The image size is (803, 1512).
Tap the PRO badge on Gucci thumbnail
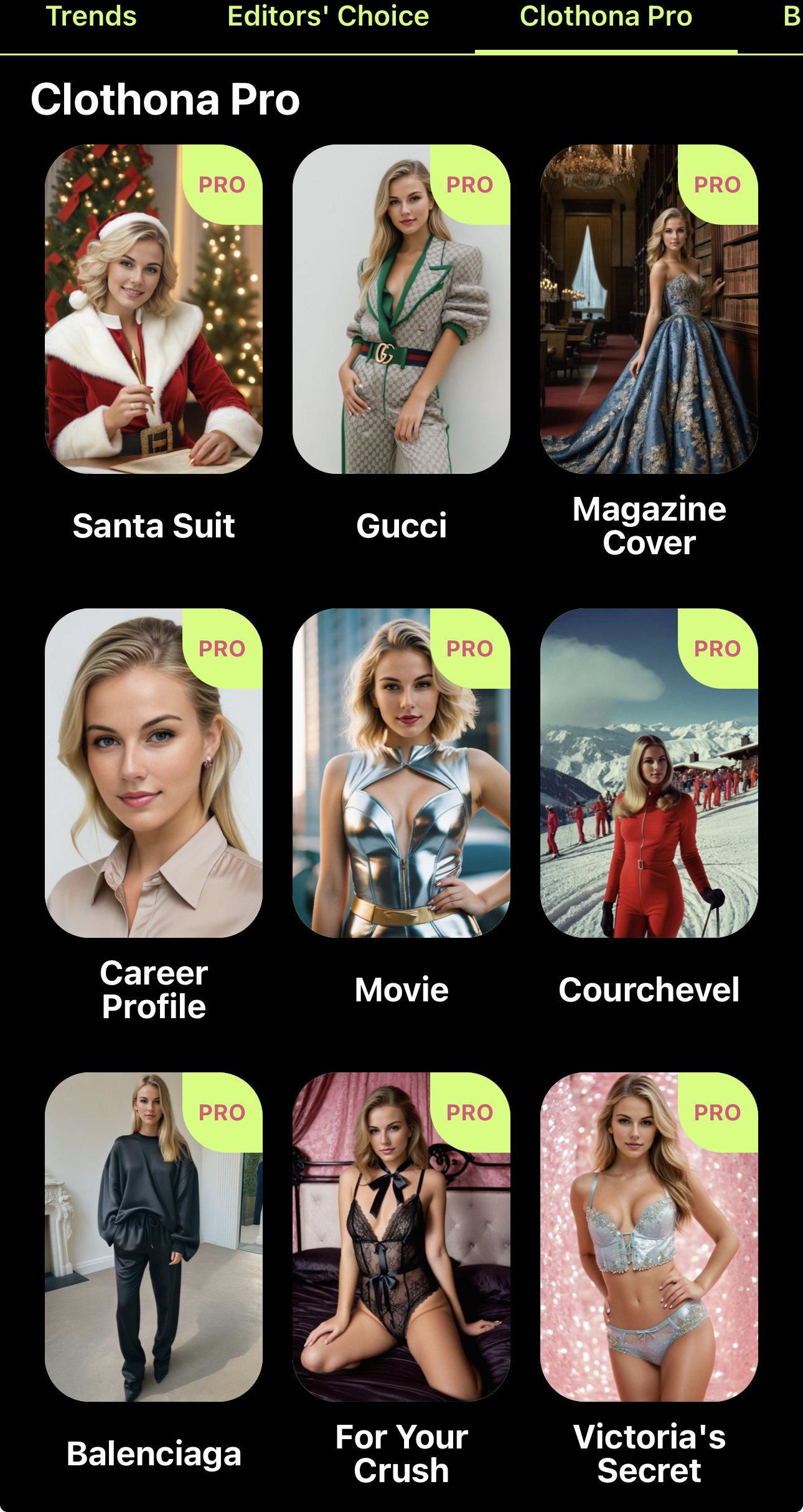click(x=469, y=184)
